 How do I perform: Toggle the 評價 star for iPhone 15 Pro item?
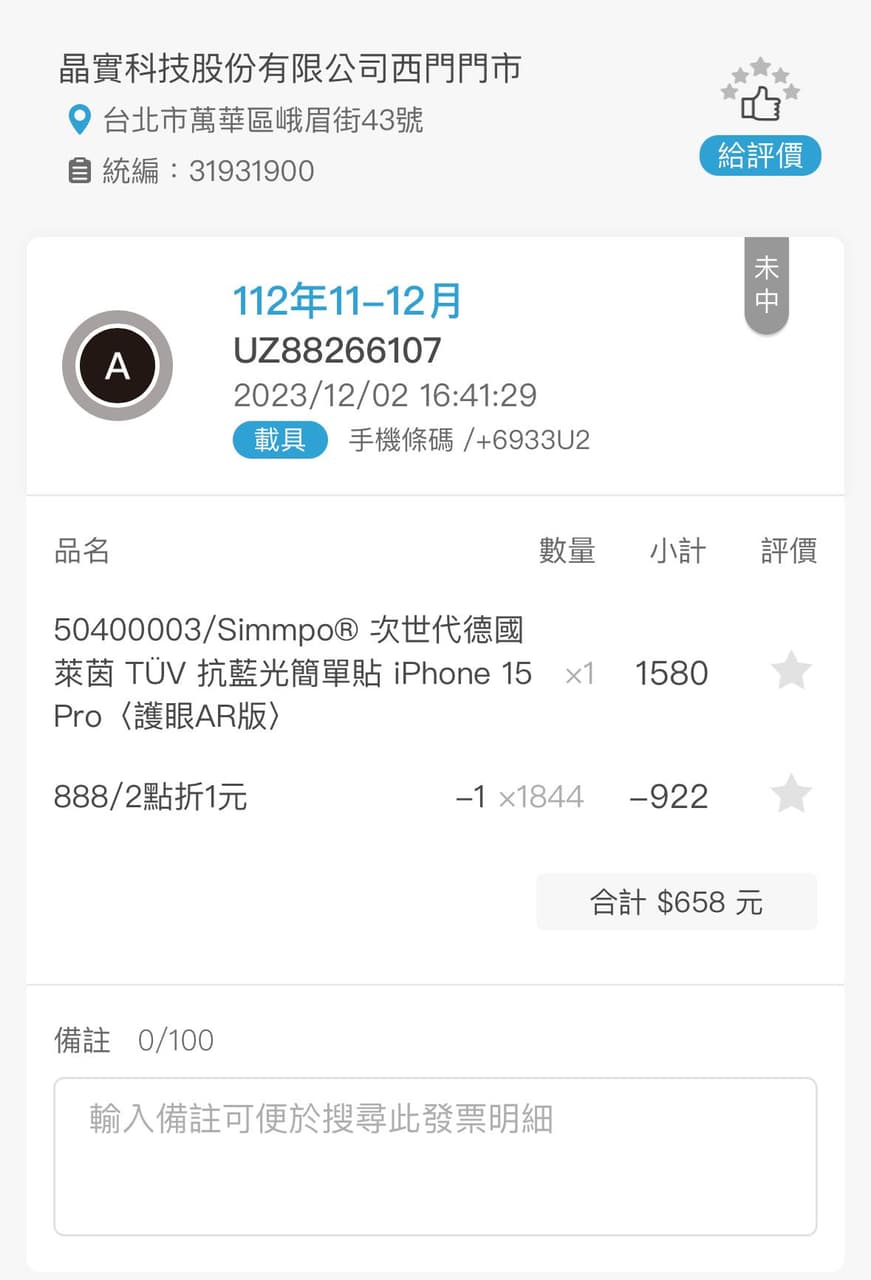click(791, 670)
